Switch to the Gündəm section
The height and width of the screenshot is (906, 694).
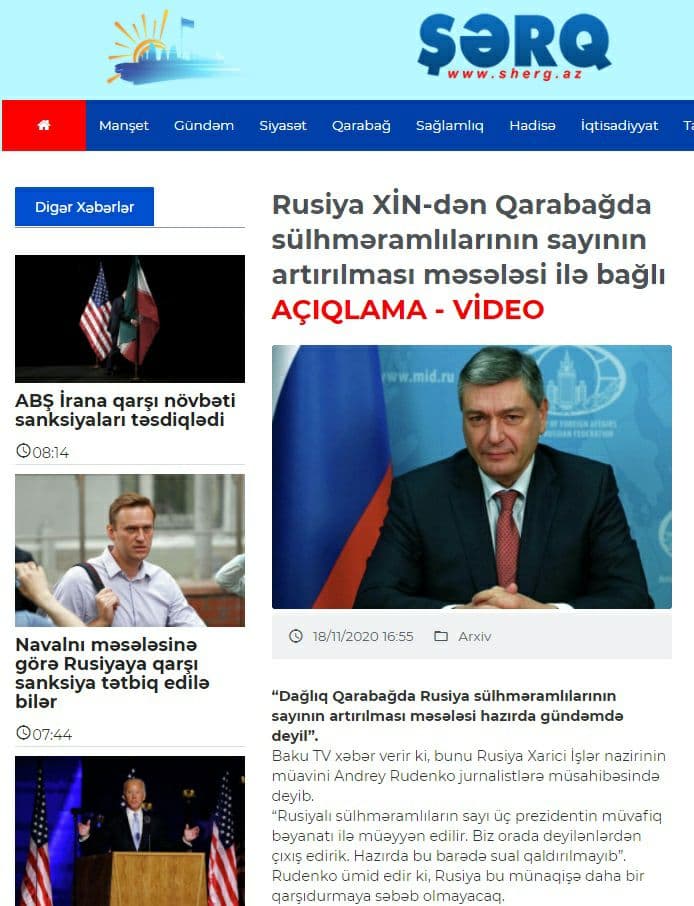tap(204, 125)
